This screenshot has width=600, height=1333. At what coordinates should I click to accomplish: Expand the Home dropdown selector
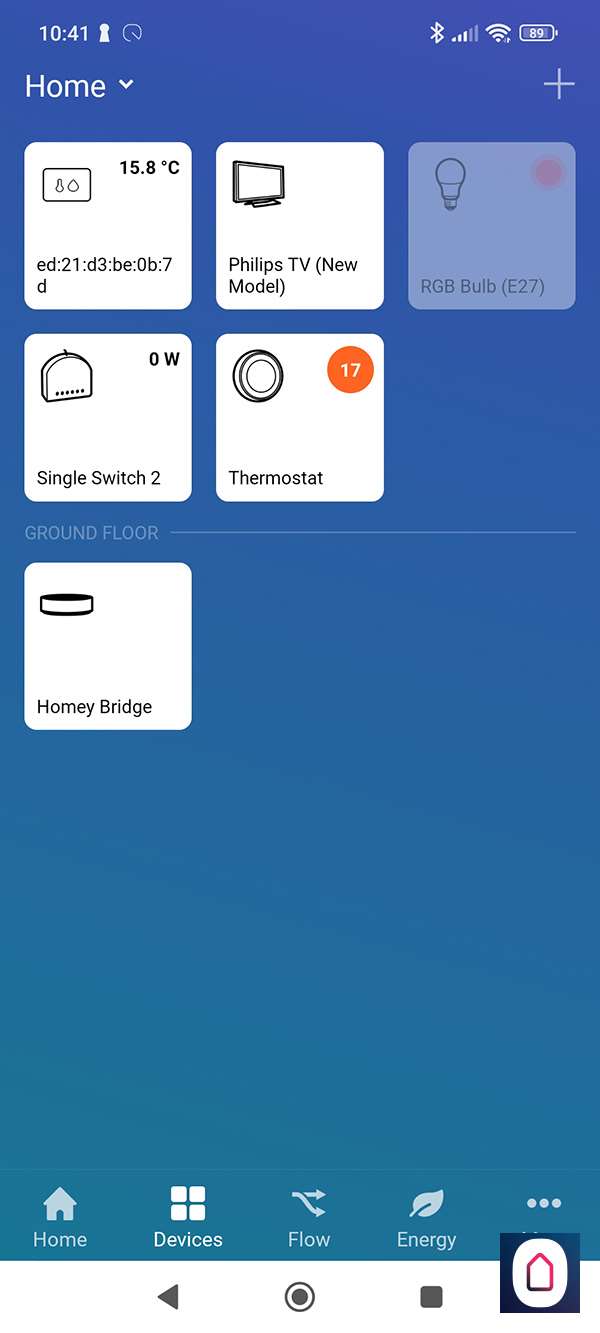[80, 86]
